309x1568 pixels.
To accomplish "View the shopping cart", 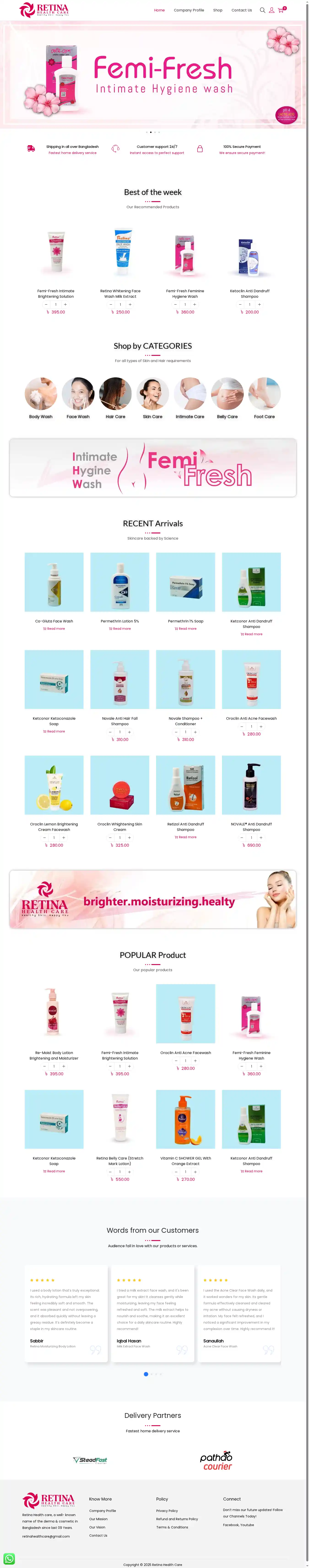I will pos(280,10).
